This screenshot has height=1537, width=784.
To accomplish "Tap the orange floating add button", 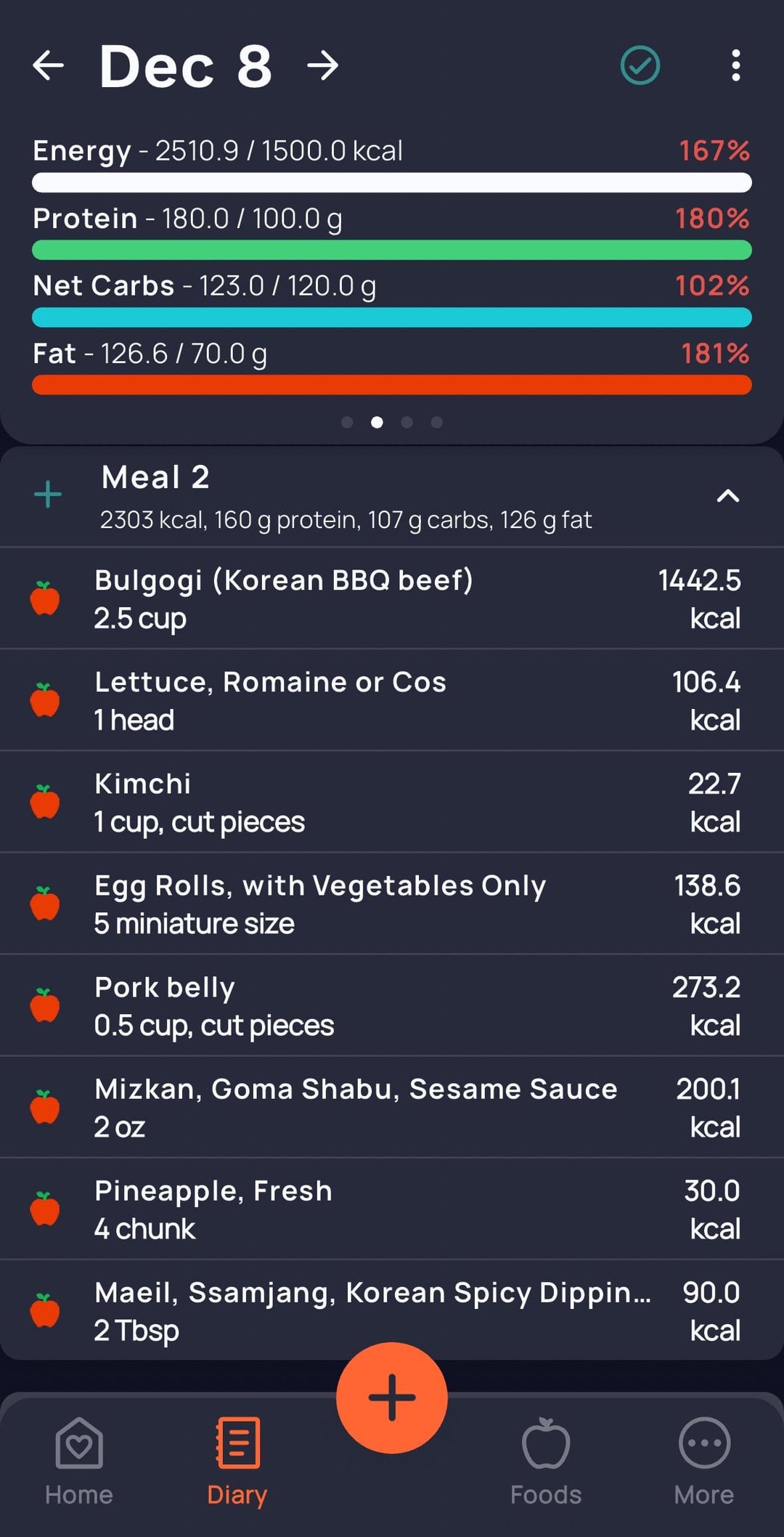I will pyautogui.click(x=392, y=1398).
